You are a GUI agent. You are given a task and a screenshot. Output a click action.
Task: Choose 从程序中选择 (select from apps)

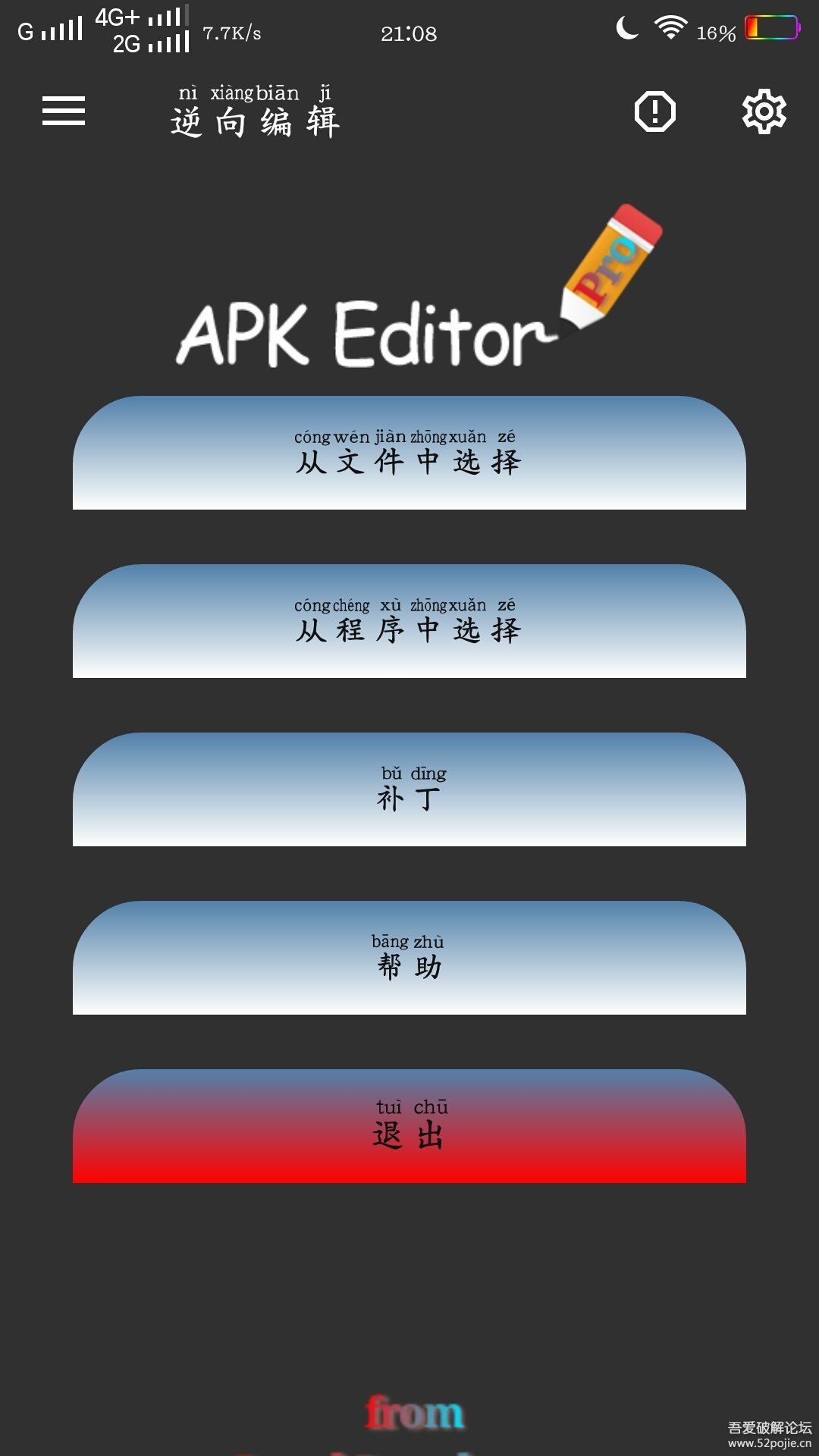pyautogui.click(x=409, y=622)
